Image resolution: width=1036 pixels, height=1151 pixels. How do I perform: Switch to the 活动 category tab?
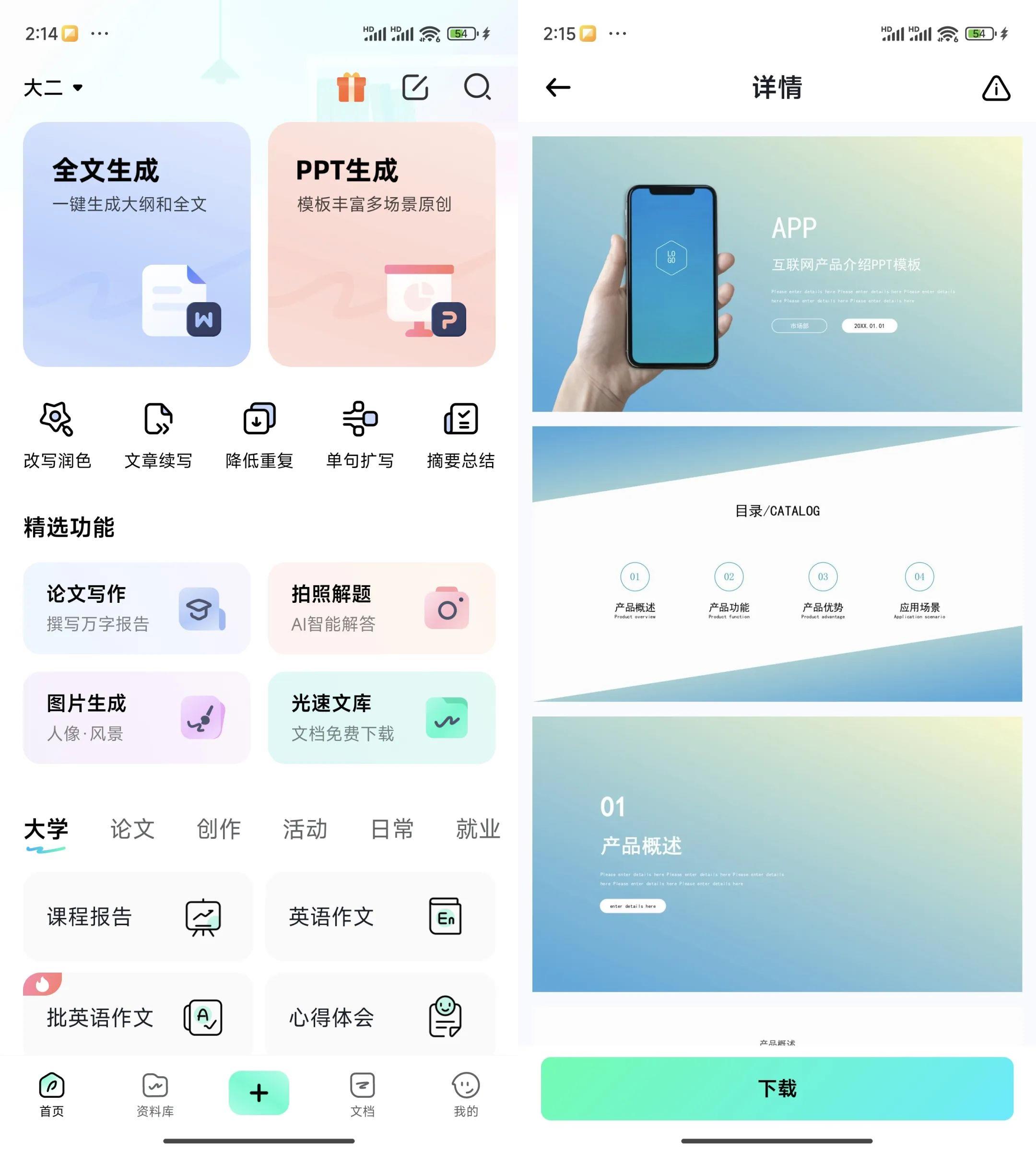pos(305,829)
